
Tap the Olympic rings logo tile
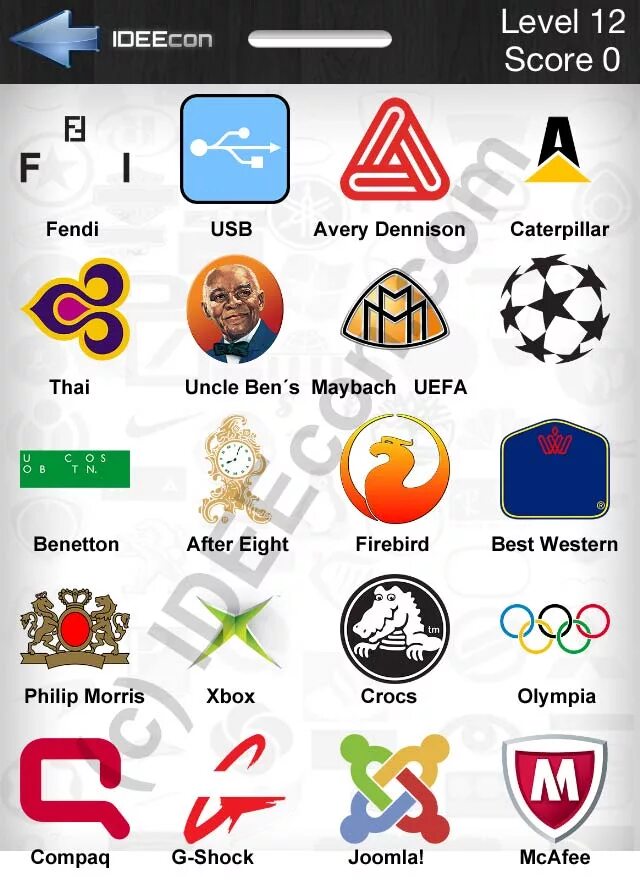[x=554, y=628]
